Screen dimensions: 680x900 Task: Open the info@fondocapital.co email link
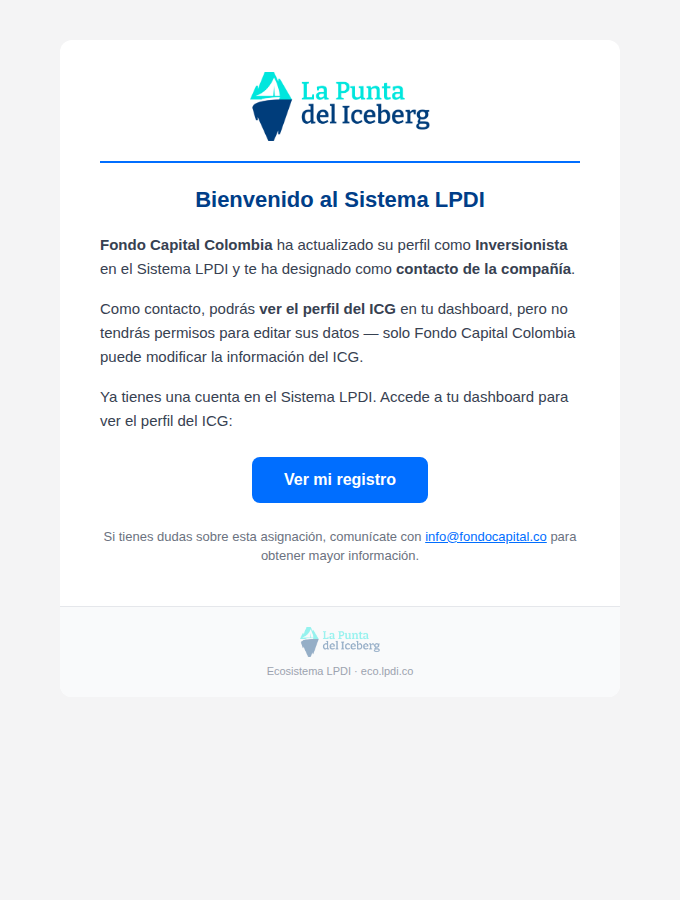tap(485, 537)
